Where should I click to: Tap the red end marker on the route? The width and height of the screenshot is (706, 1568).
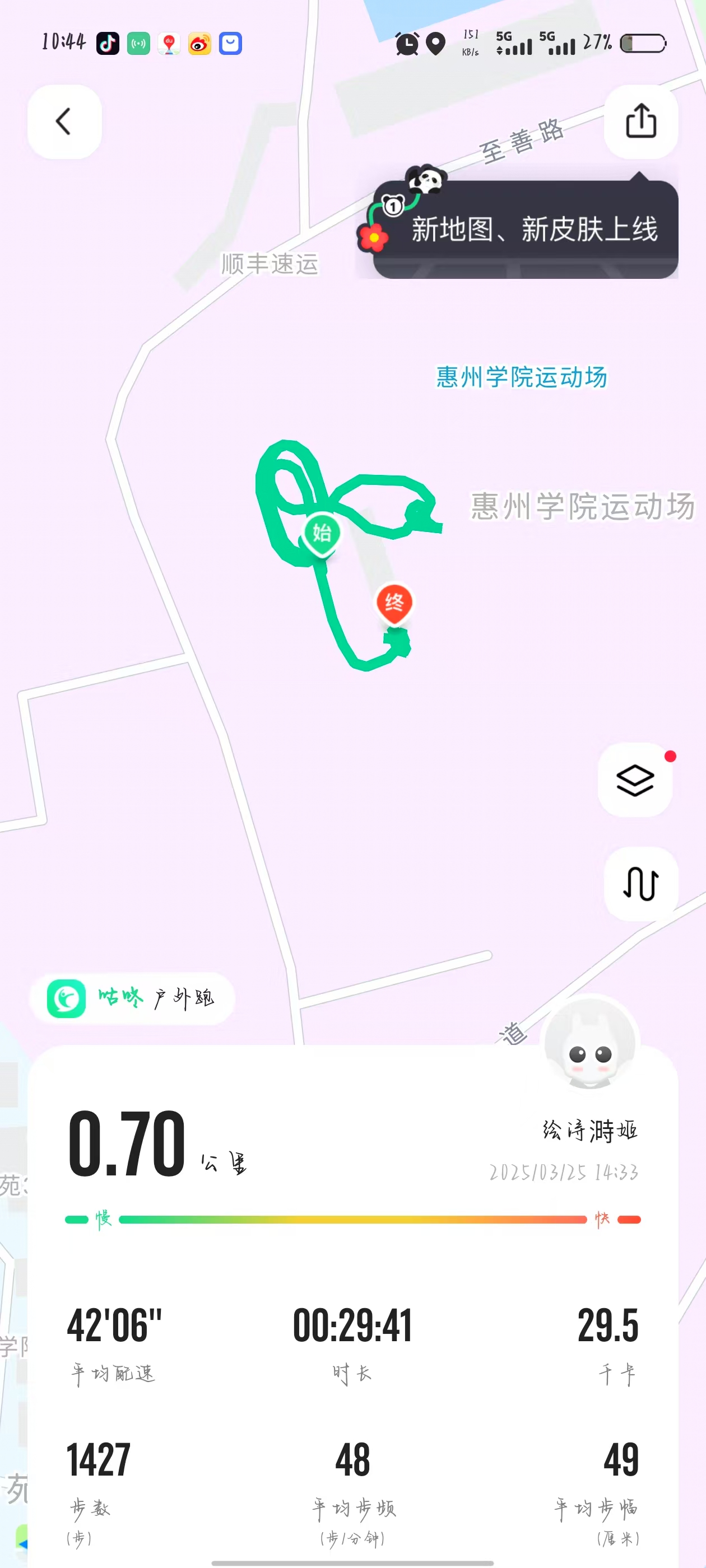click(x=394, y=603)
